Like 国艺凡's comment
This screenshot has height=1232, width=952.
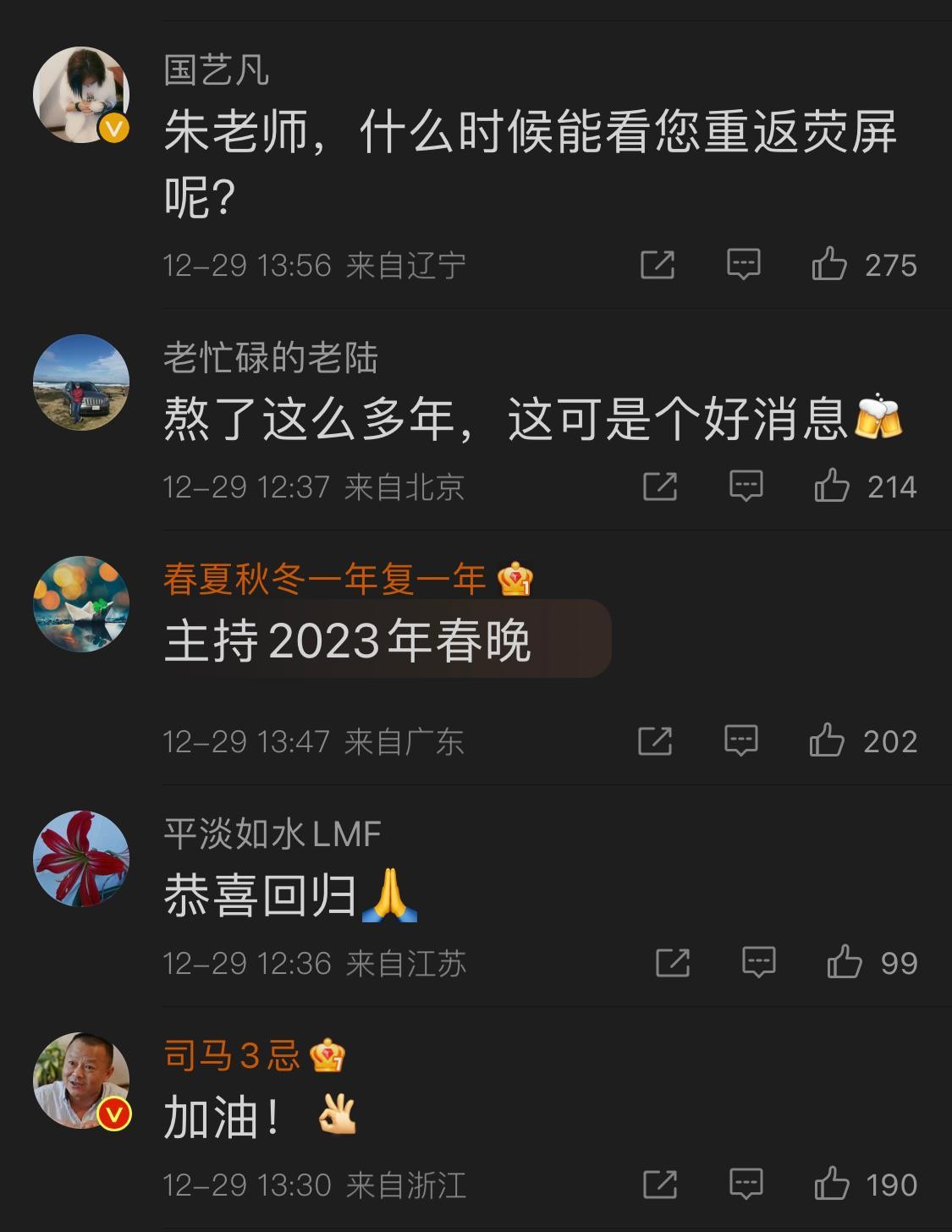point(829,264)
